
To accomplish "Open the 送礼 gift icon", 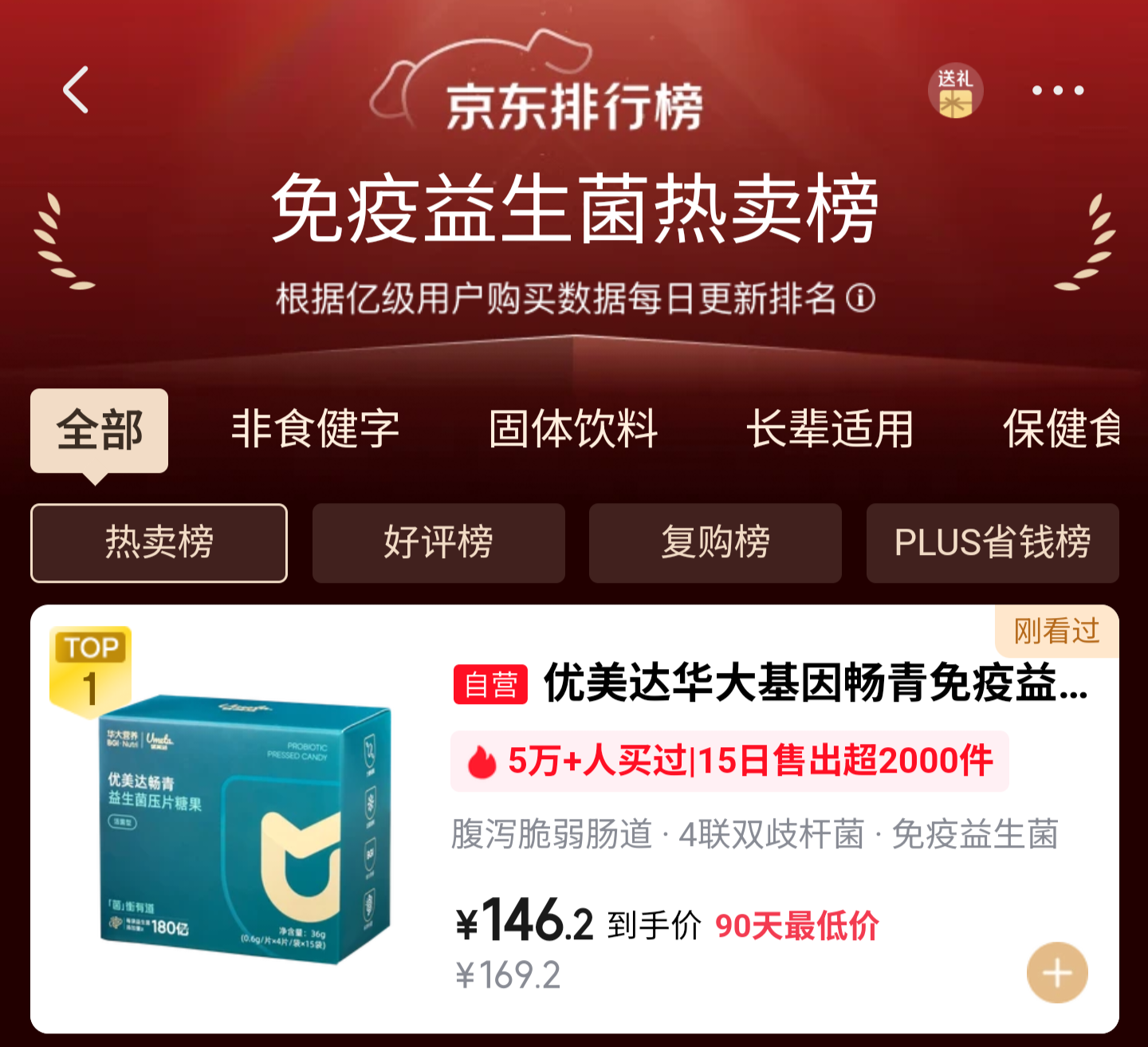I will [x=954, y=92].
